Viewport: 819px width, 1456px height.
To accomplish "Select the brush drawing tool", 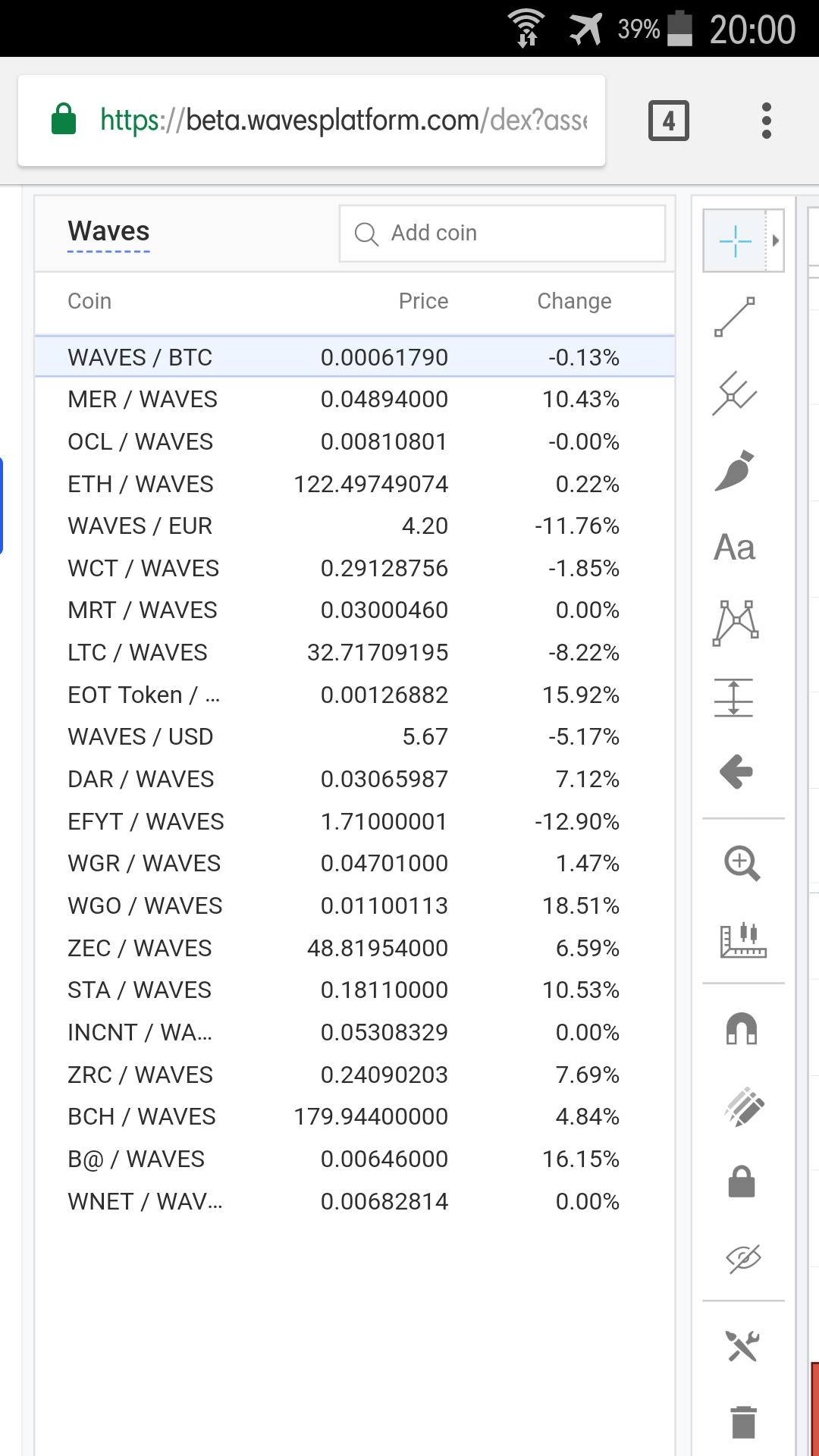I will 735,471.
